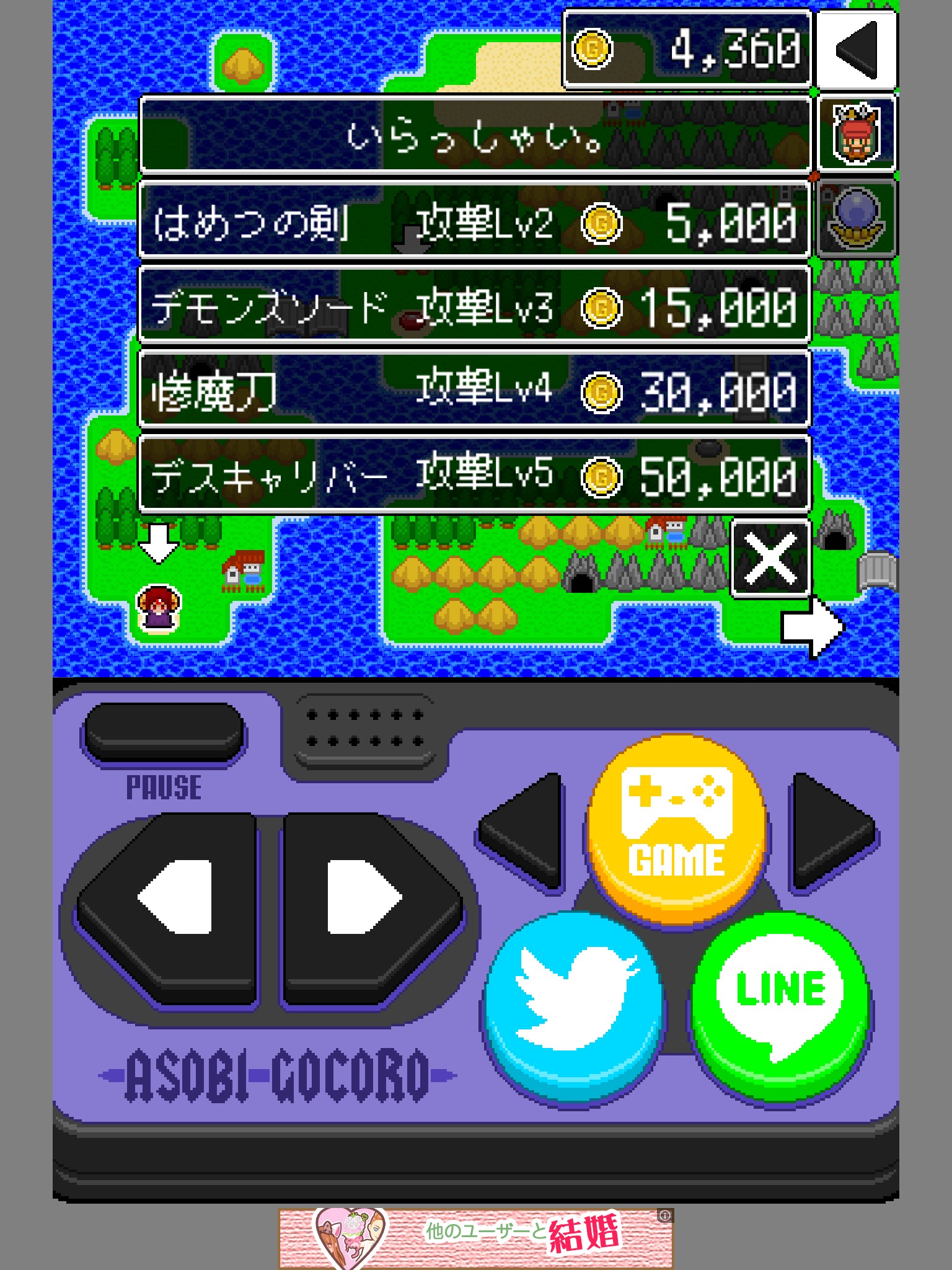This screenshot has width=952, height=1270.
Task: Tap the white right arrow on map
Action: tap(812, 627)
